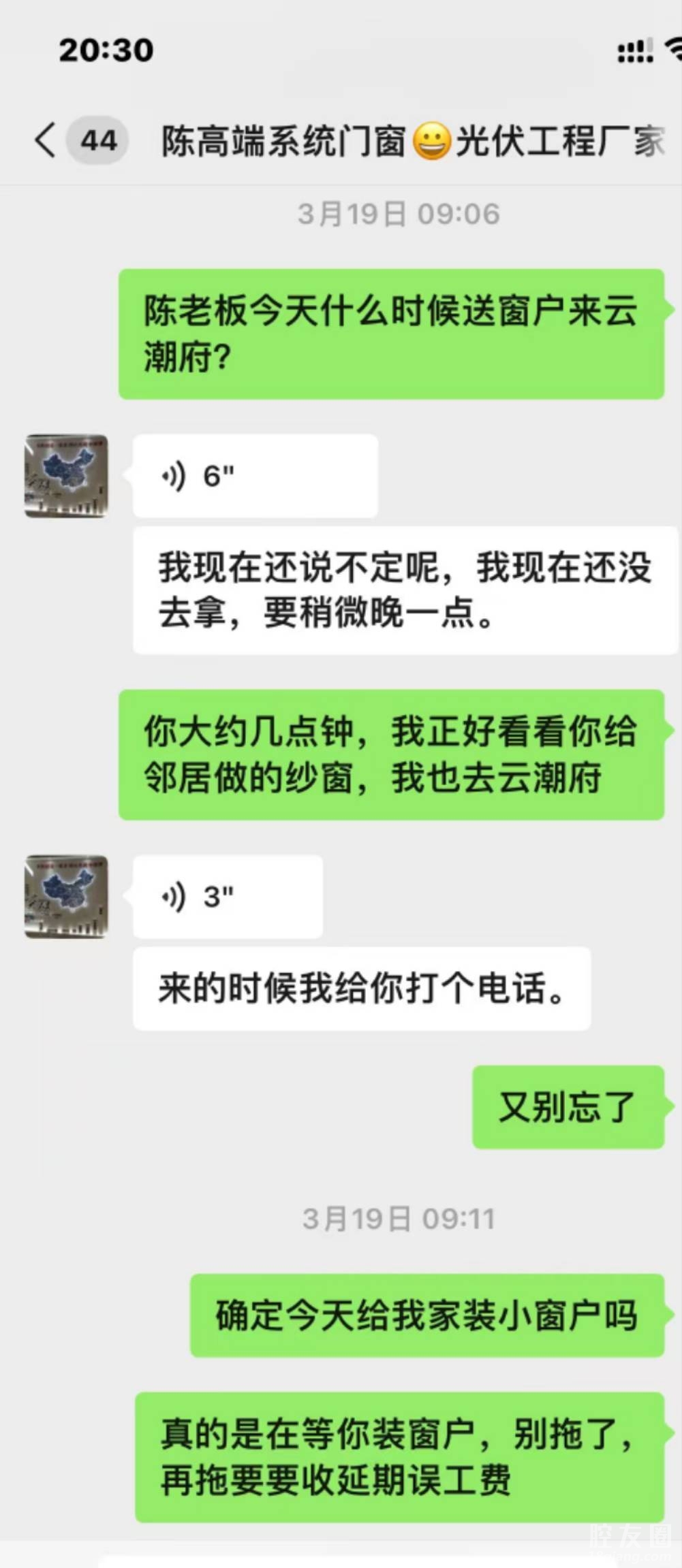
Task: Go back to the chat list
Action: point(46,141)
